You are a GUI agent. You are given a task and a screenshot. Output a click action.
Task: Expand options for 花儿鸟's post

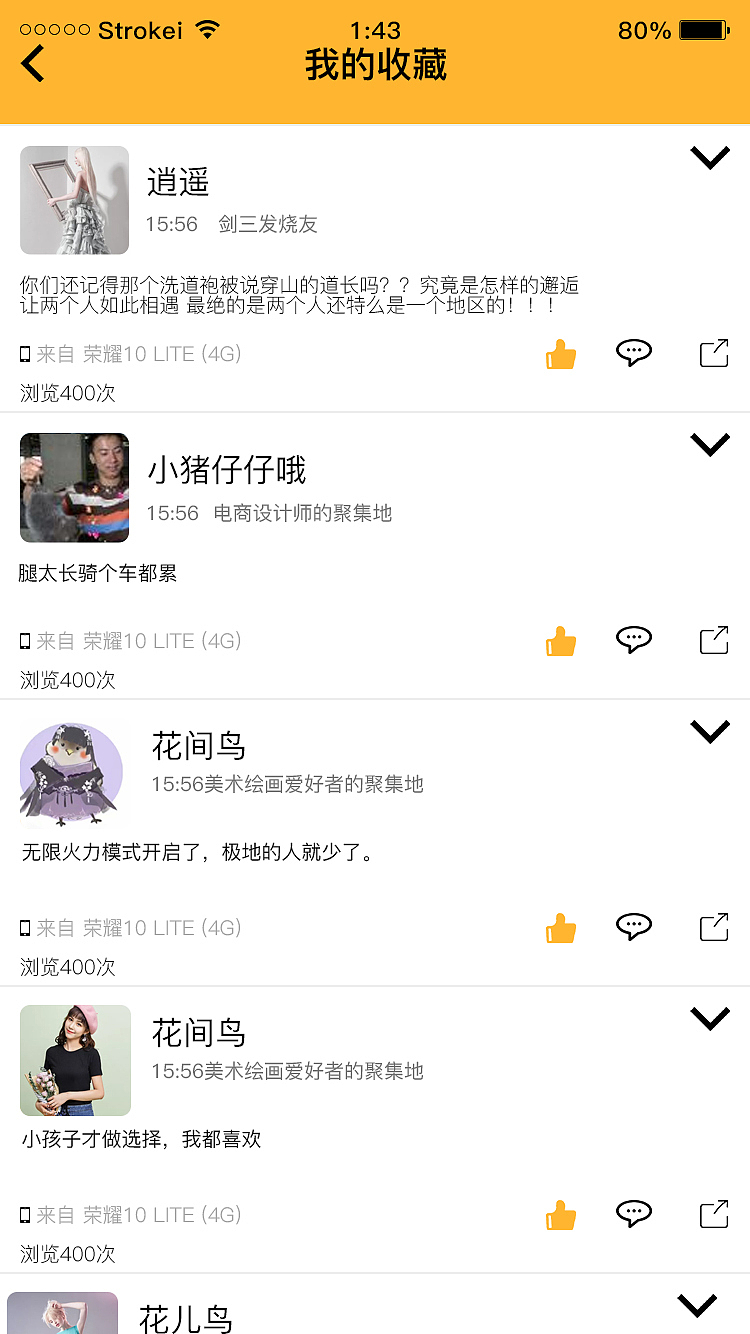697,1304
